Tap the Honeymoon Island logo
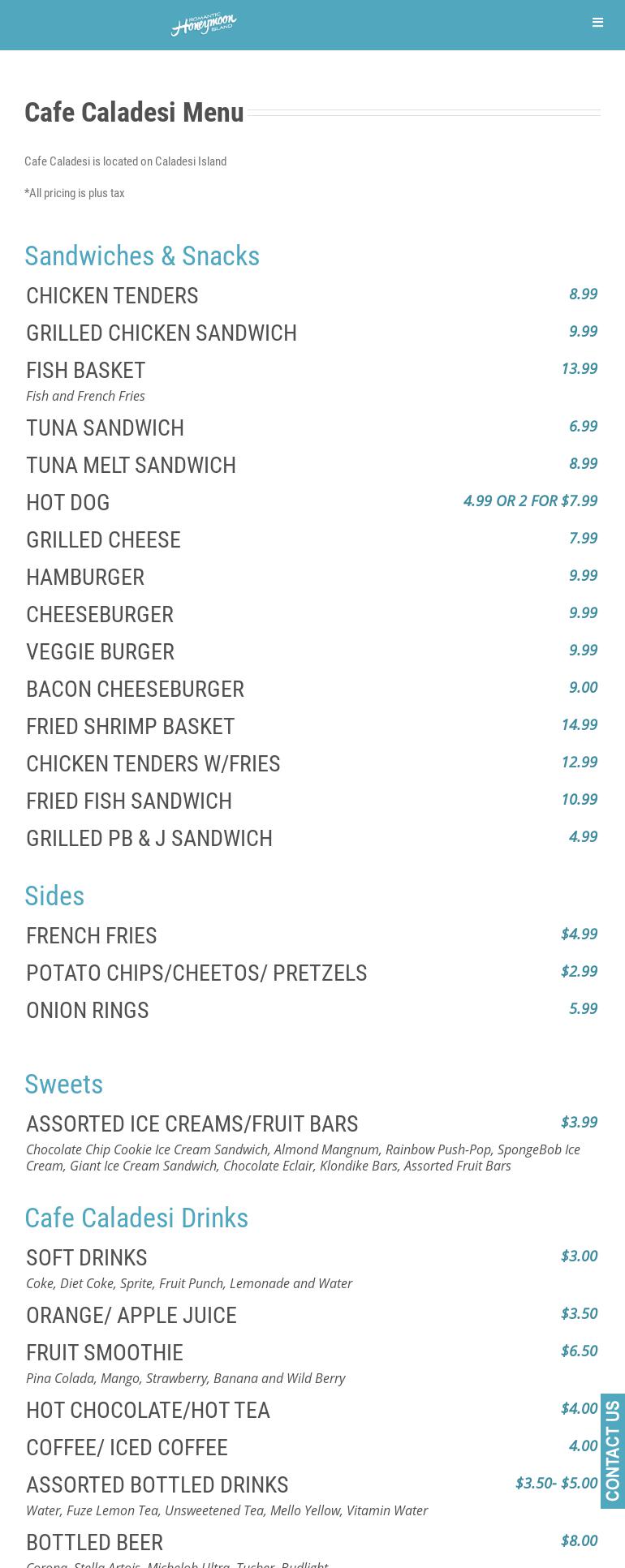This screenshot has width=625, height=1568. (204, 24)
